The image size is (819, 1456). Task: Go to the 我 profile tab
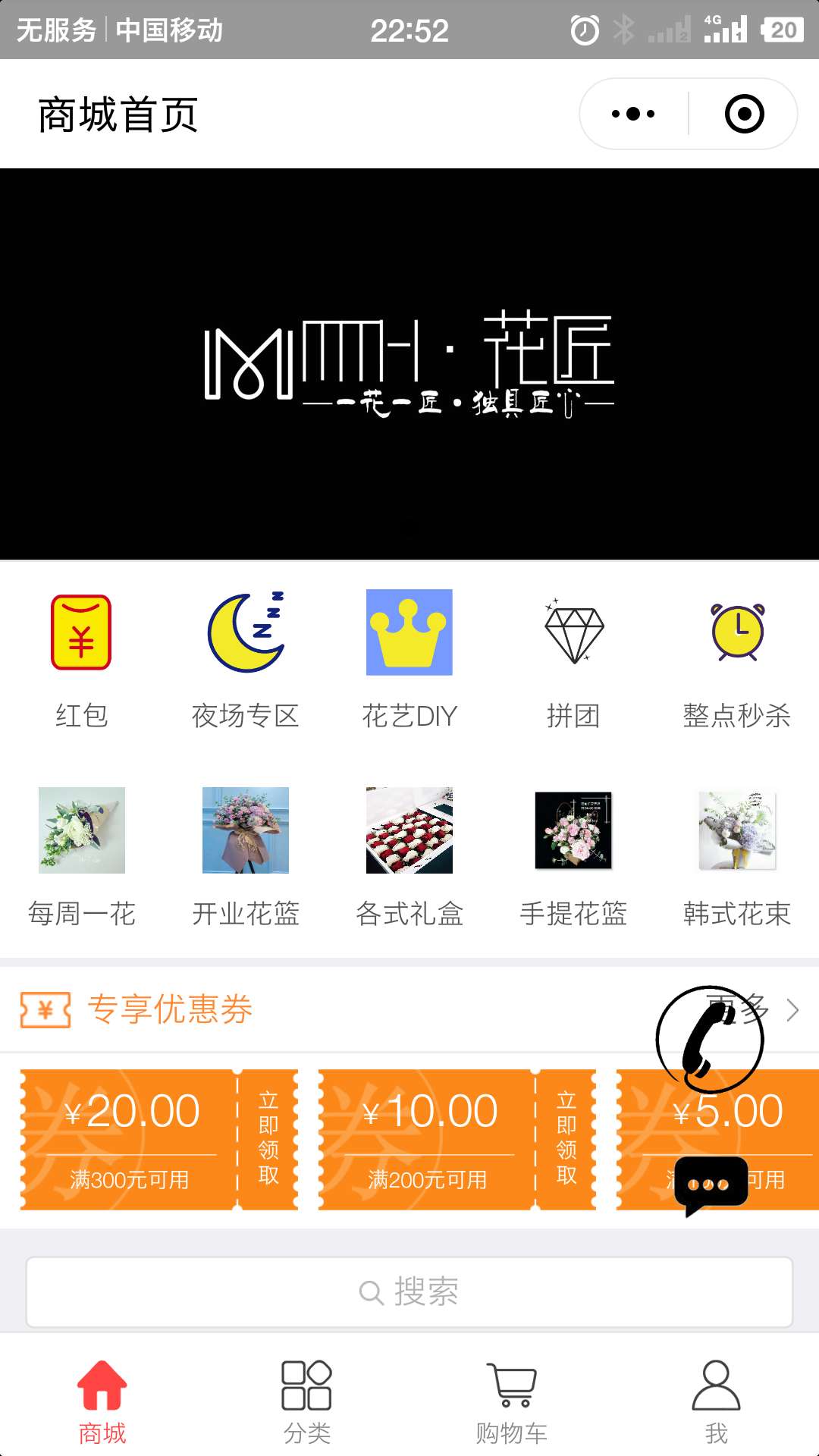[716, 1401]
